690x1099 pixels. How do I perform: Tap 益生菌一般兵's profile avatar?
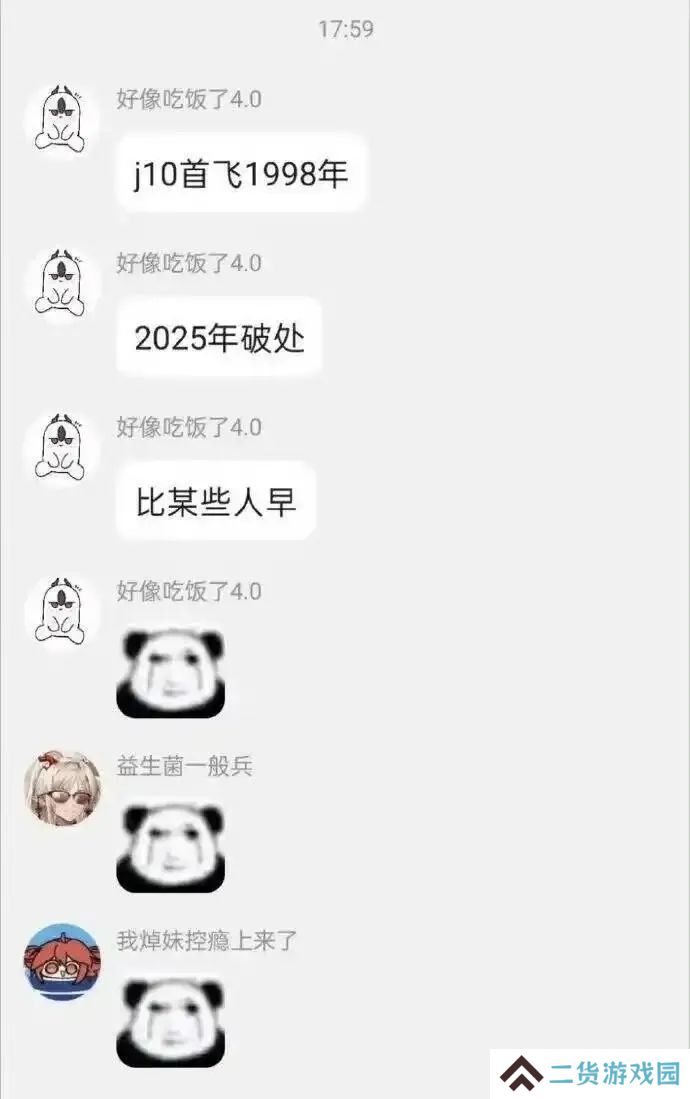tap(62, 789)
